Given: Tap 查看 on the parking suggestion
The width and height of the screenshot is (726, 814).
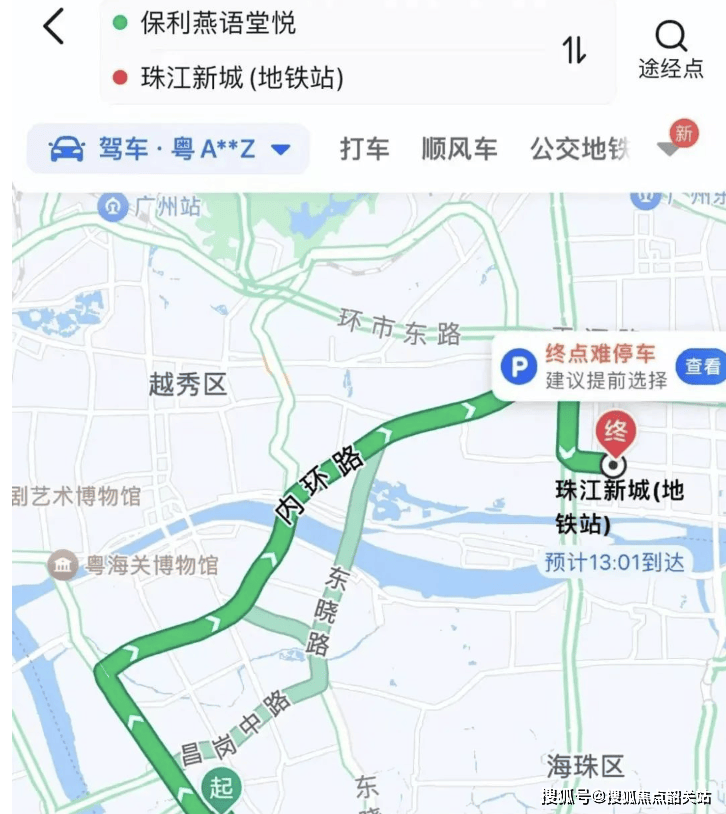Looking at the screenshot, I should click(702, 367).
